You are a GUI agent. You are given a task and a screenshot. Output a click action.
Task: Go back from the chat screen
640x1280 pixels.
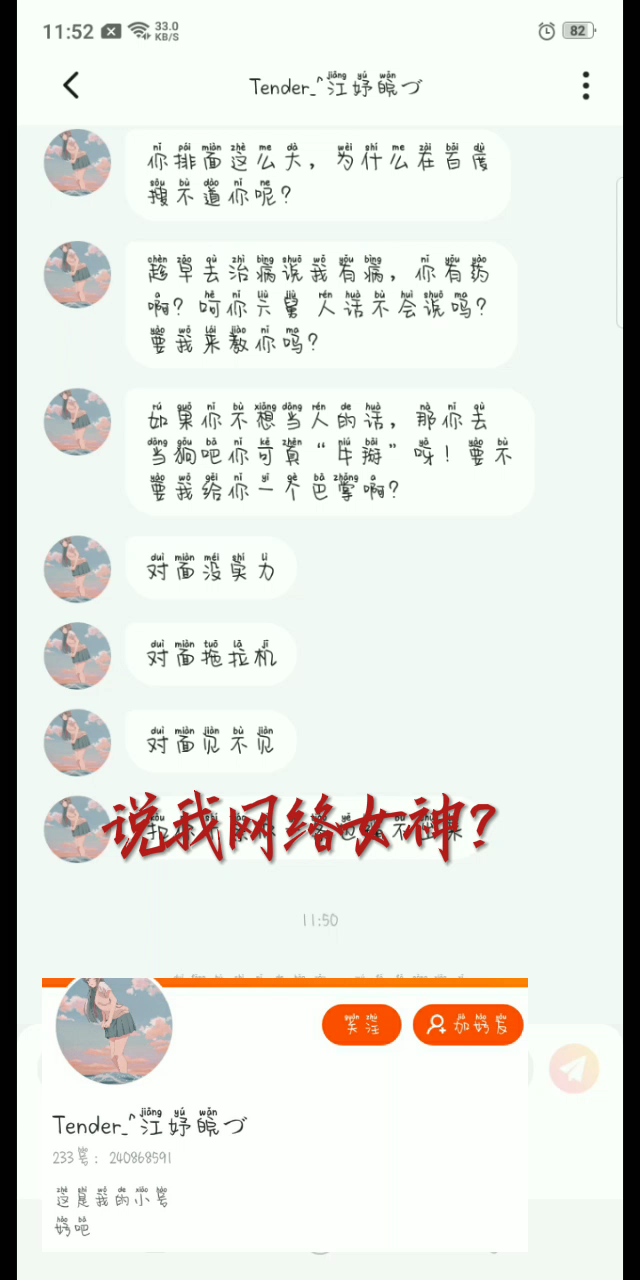click(x=71, y=86)
